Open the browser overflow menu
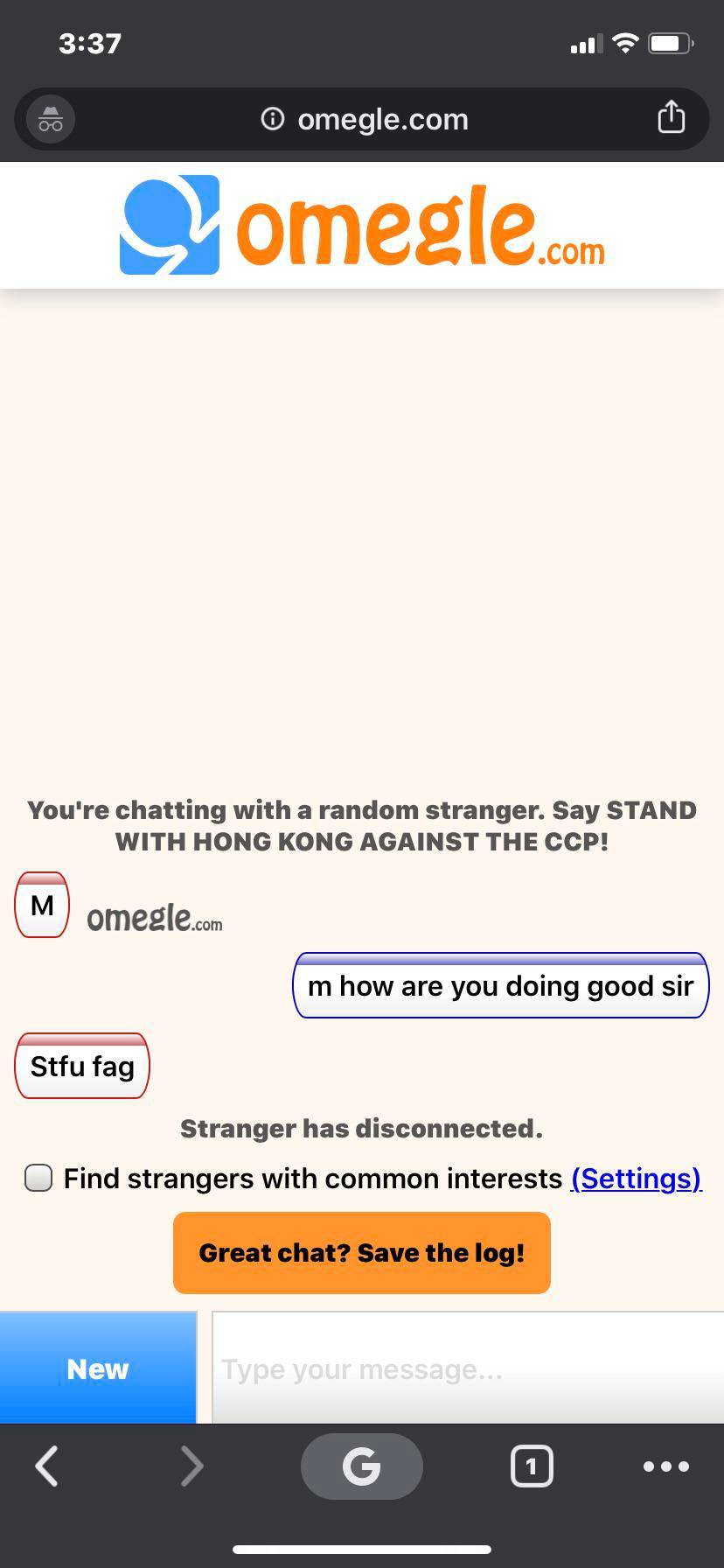Viewport: 724px width, 1568px height. coord(666,1466)
